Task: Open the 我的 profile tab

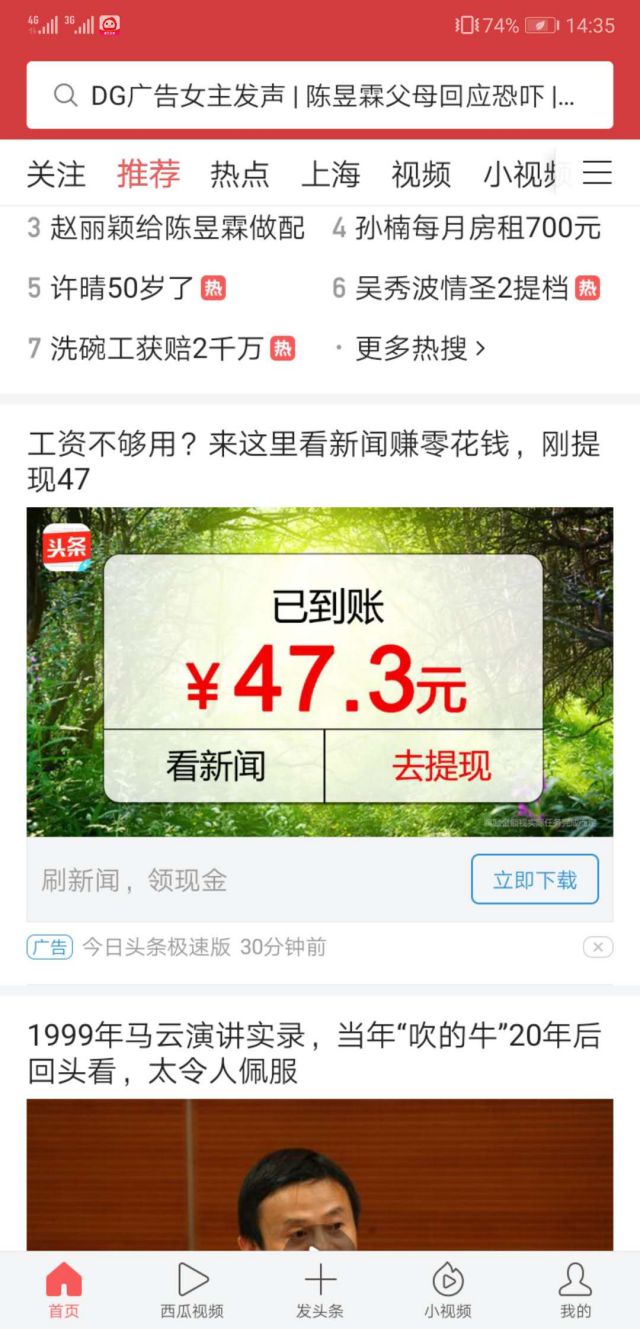Action: [x=575, y=1290]
